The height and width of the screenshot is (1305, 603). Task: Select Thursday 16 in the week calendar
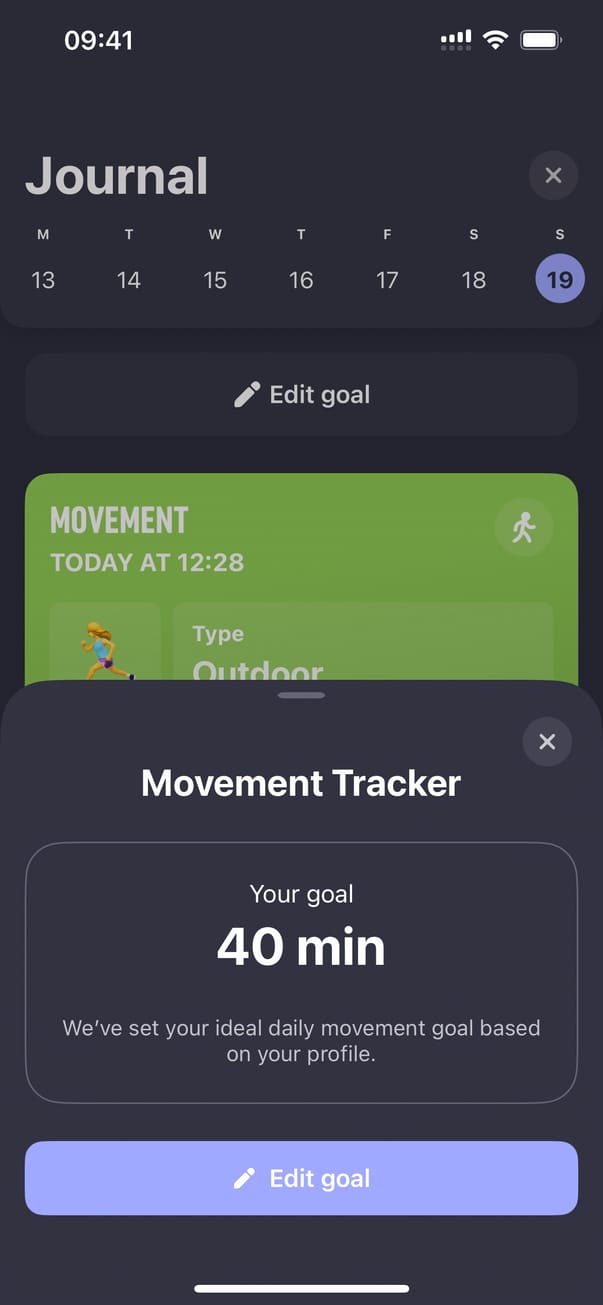(x=301, y=280)
